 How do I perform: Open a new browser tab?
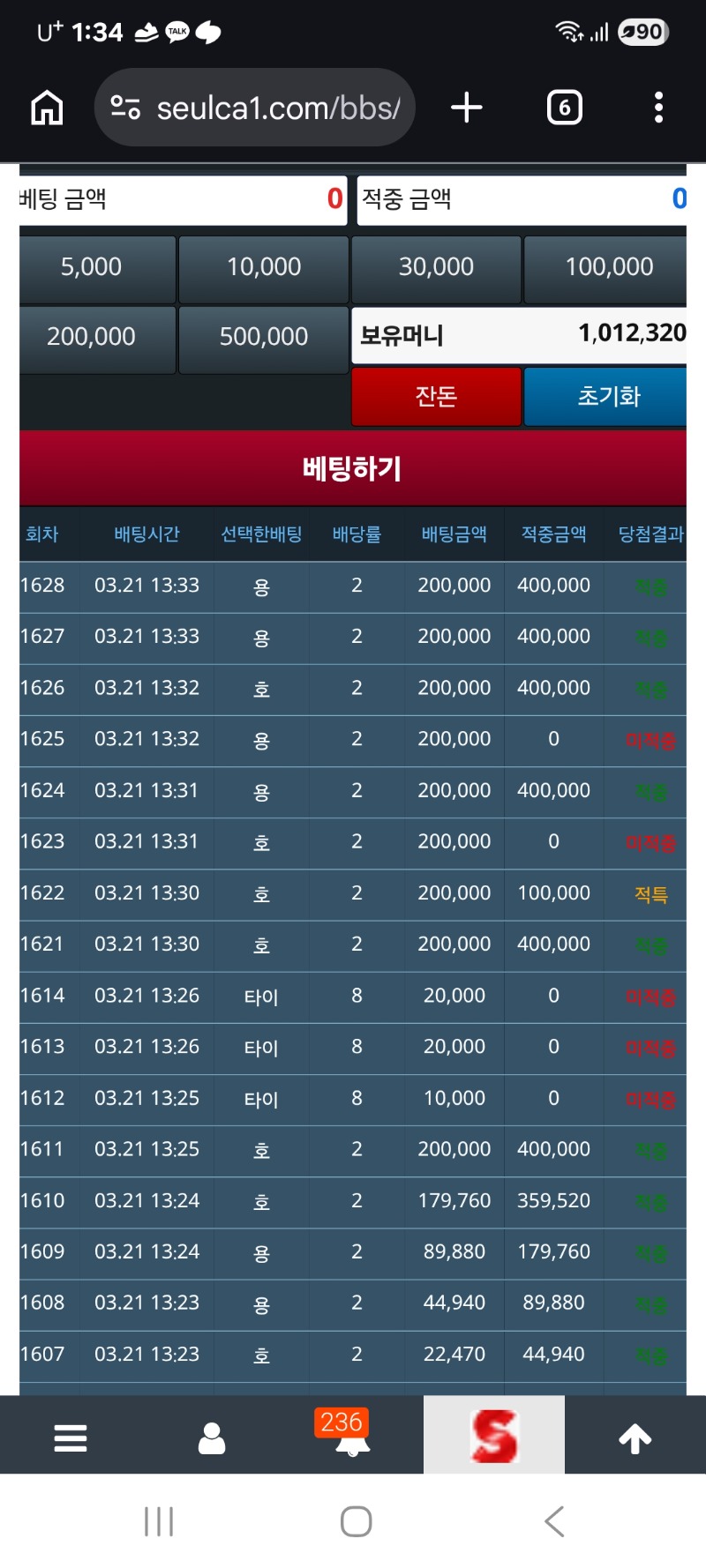467,108
